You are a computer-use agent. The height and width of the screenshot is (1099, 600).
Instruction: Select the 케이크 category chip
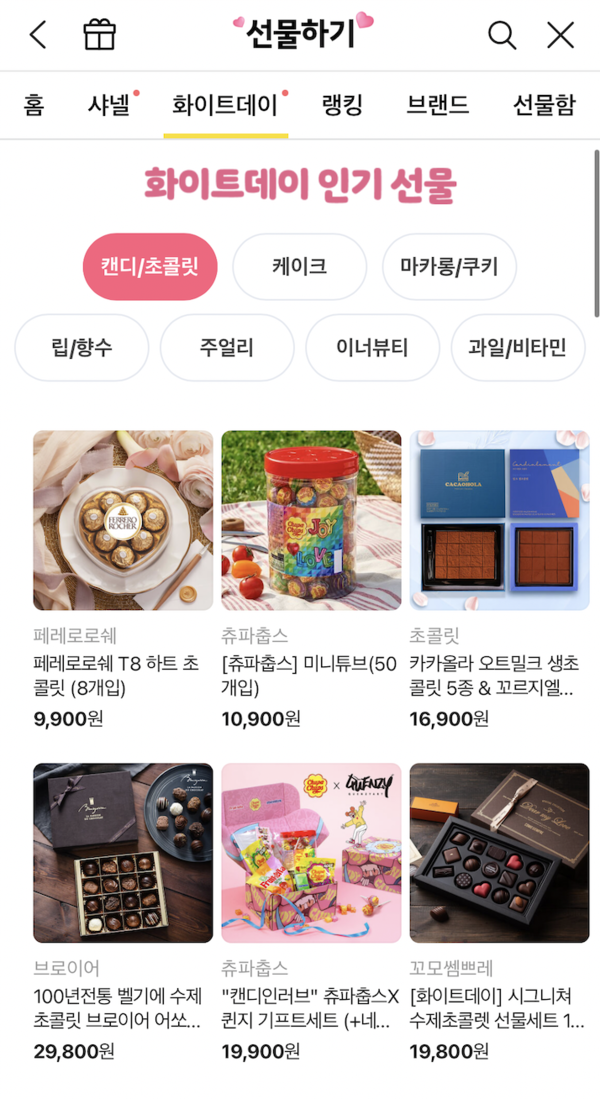click(299, 267)
